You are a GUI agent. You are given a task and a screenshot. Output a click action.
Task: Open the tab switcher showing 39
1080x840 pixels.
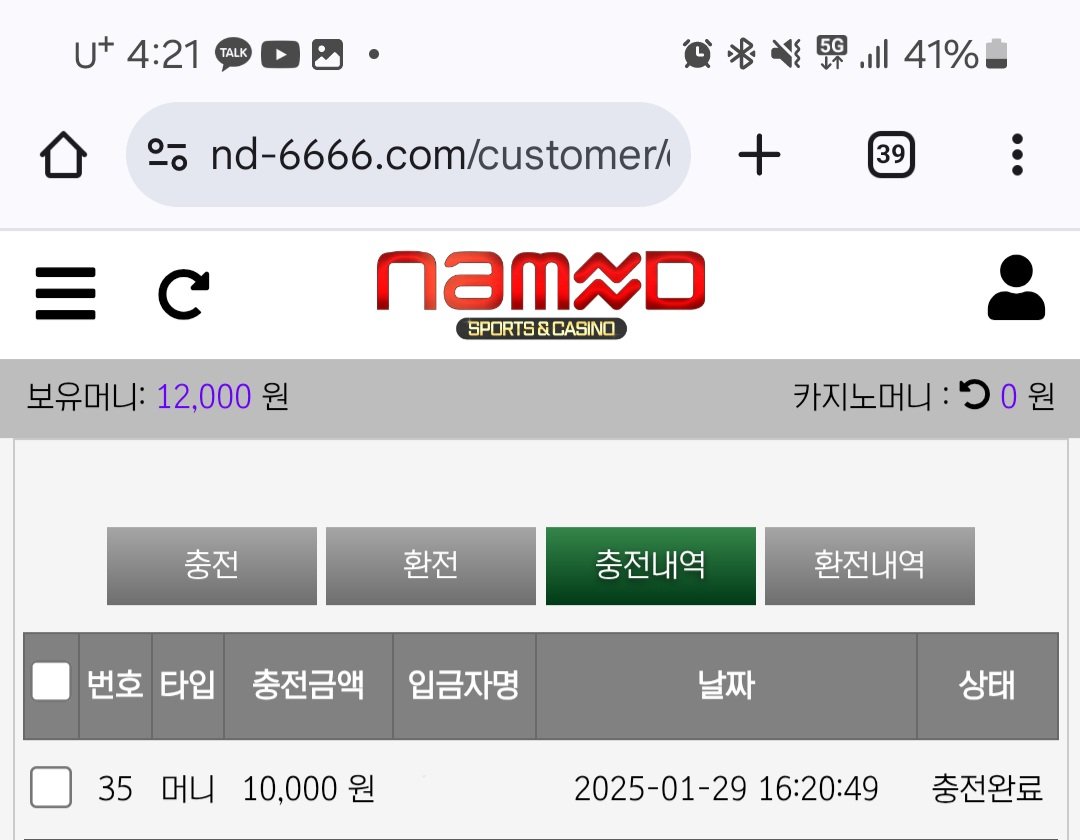pyautogui.click(x=890, y=155)
